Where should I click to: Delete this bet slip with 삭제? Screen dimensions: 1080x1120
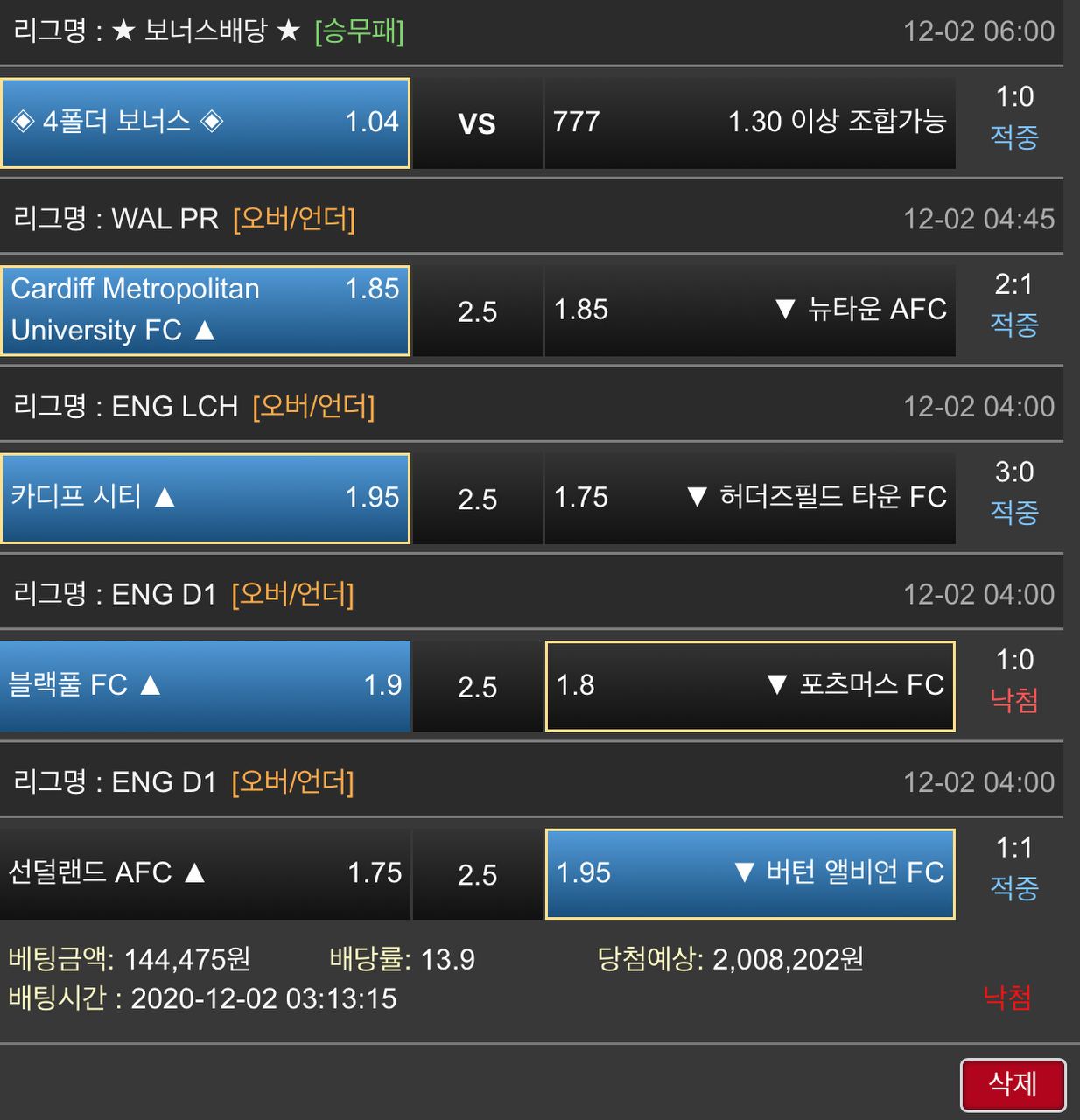(x=1013, y=1085)
